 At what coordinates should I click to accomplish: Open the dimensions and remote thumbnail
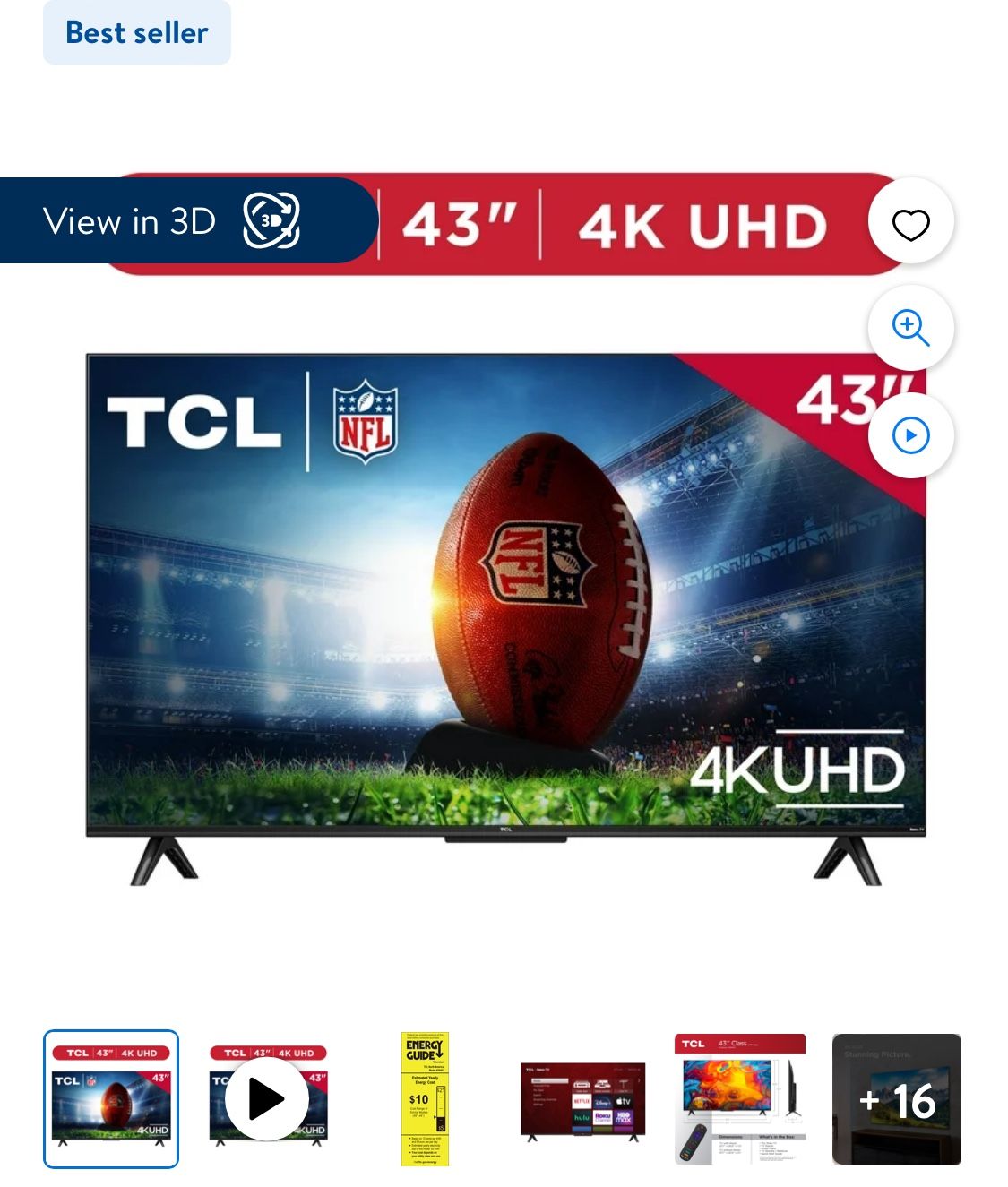(x=739, y=1099)
